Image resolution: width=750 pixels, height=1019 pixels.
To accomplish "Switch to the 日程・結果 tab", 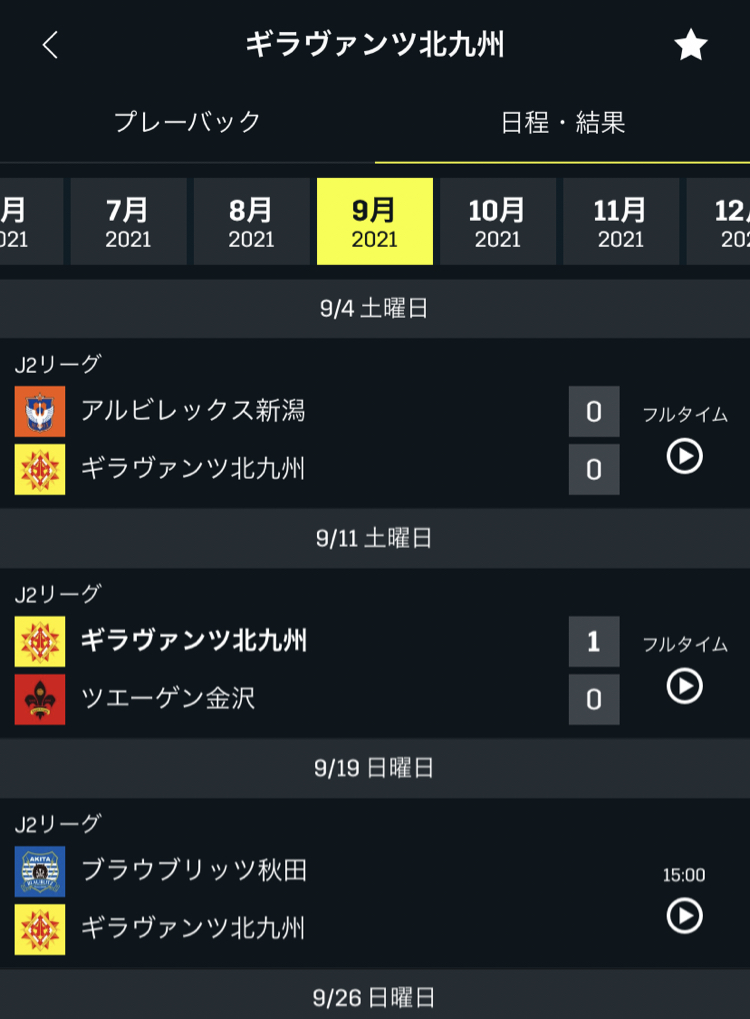I will pyautogui.click(x=562, y=122).
